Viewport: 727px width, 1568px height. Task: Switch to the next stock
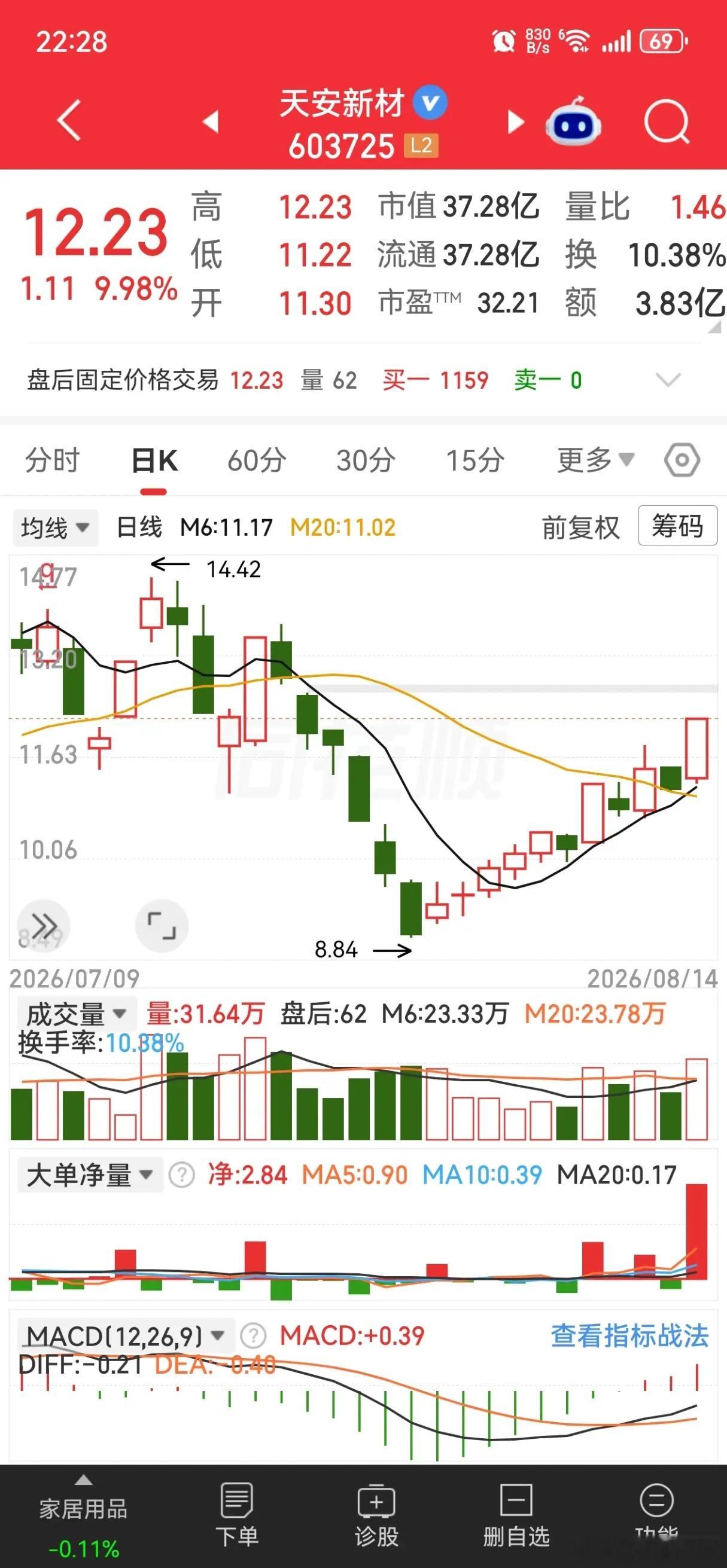516,122
